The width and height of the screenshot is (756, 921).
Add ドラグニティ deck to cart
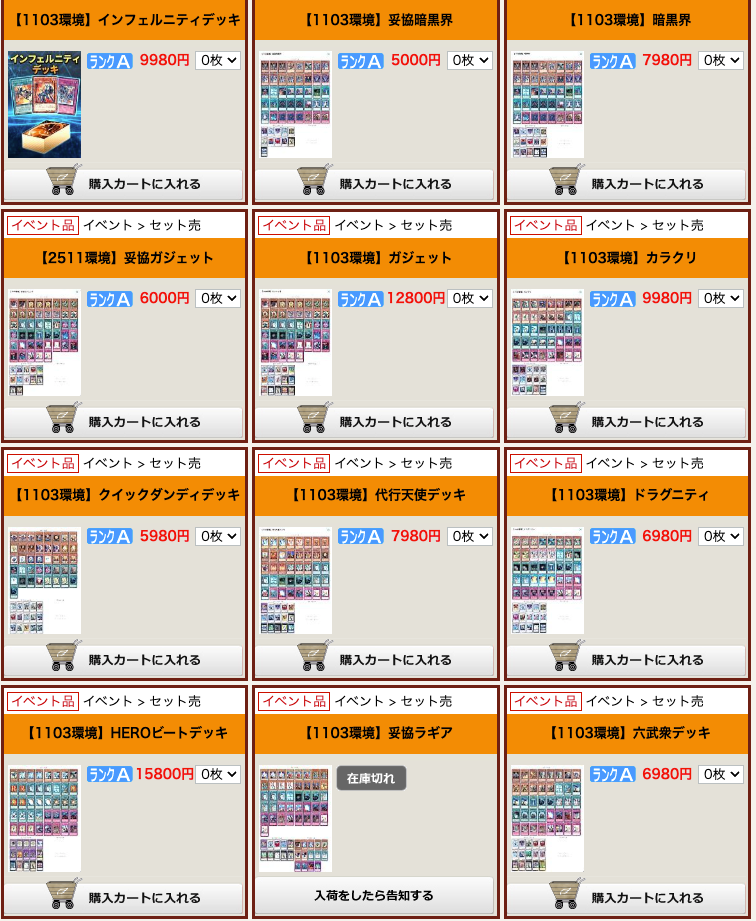(x=626, y=660)
